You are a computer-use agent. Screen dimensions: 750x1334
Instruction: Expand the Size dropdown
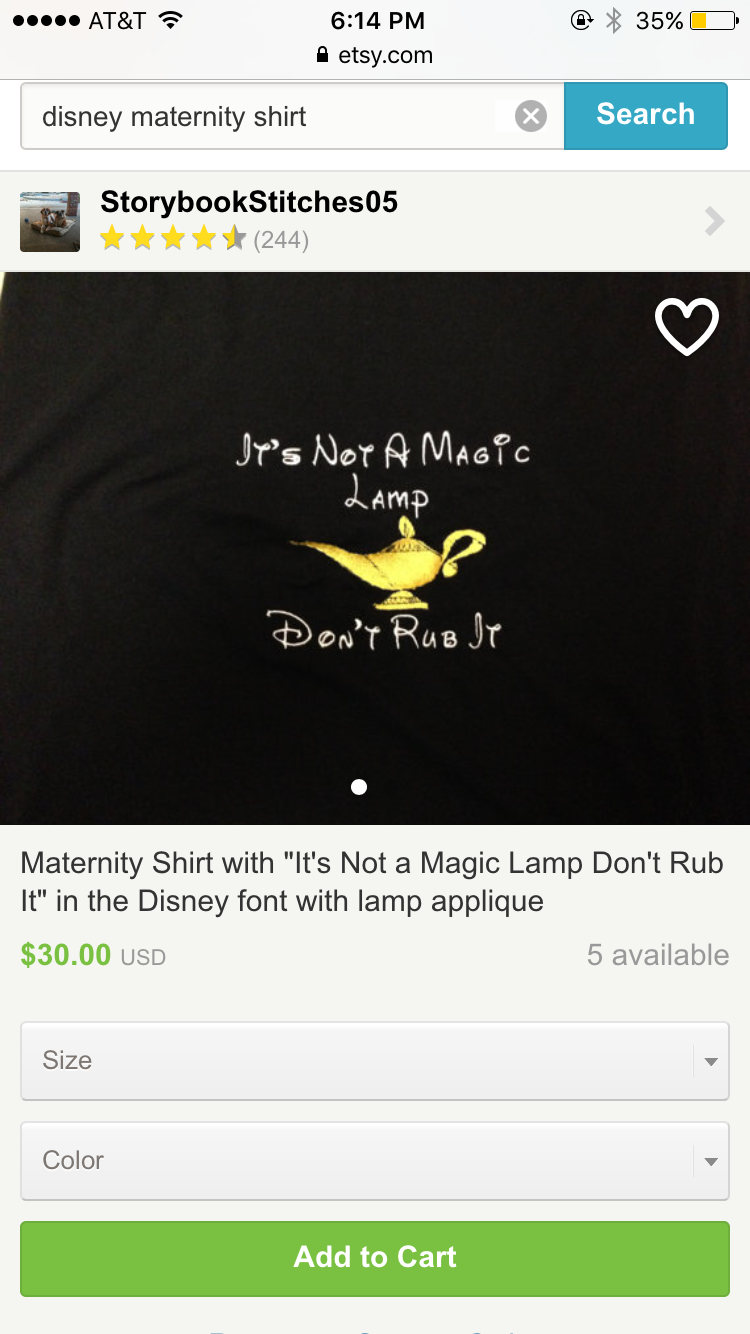tap(374, 1061)
